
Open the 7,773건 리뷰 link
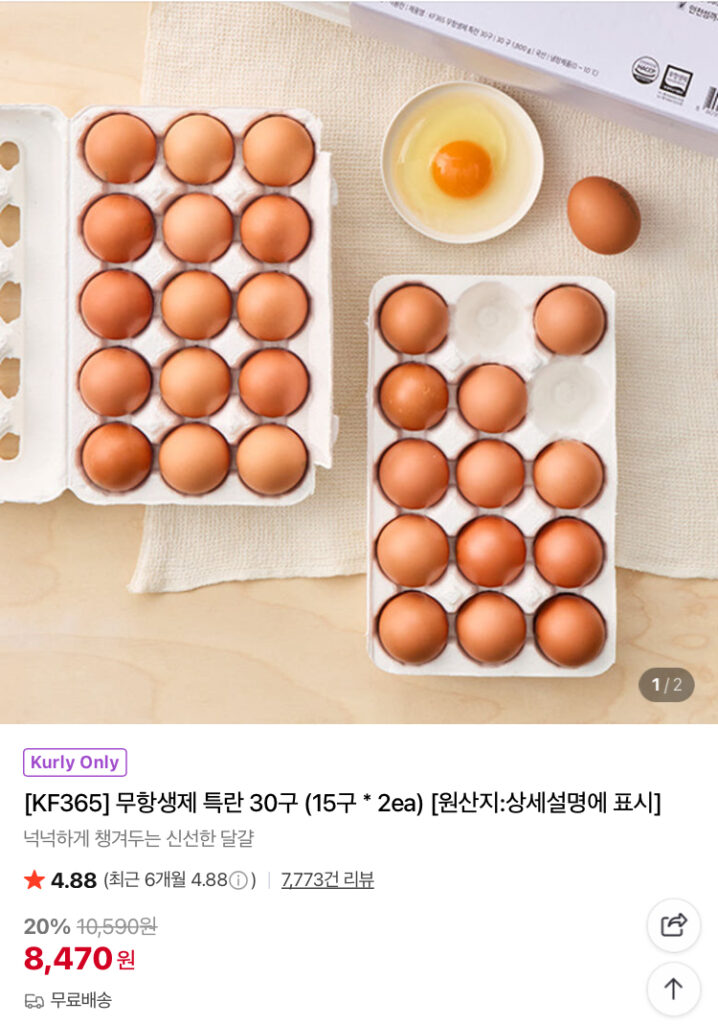click(x=327, y=880)
